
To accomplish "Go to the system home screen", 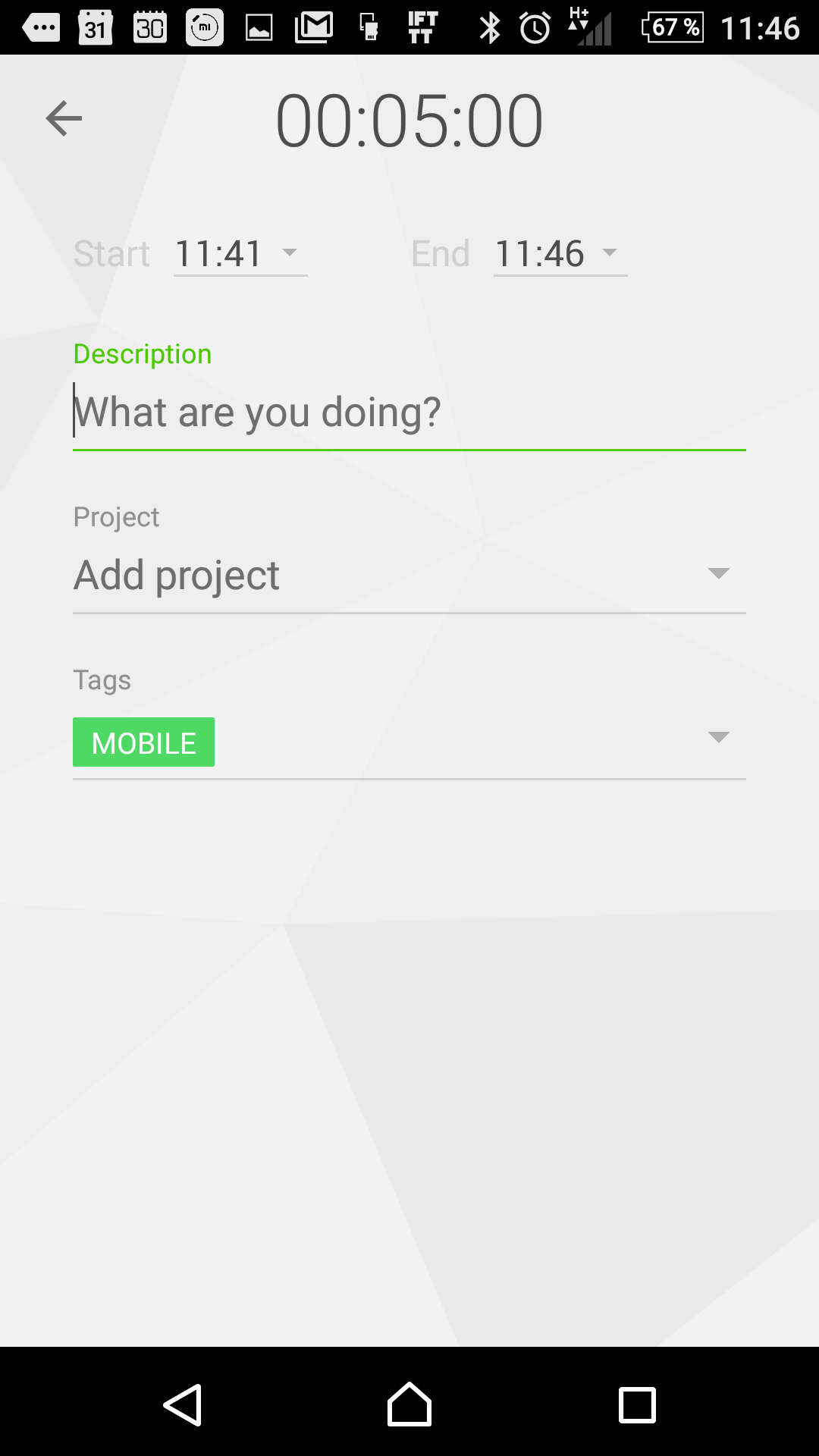I will pyautogui.click(x=409, y=1404).
